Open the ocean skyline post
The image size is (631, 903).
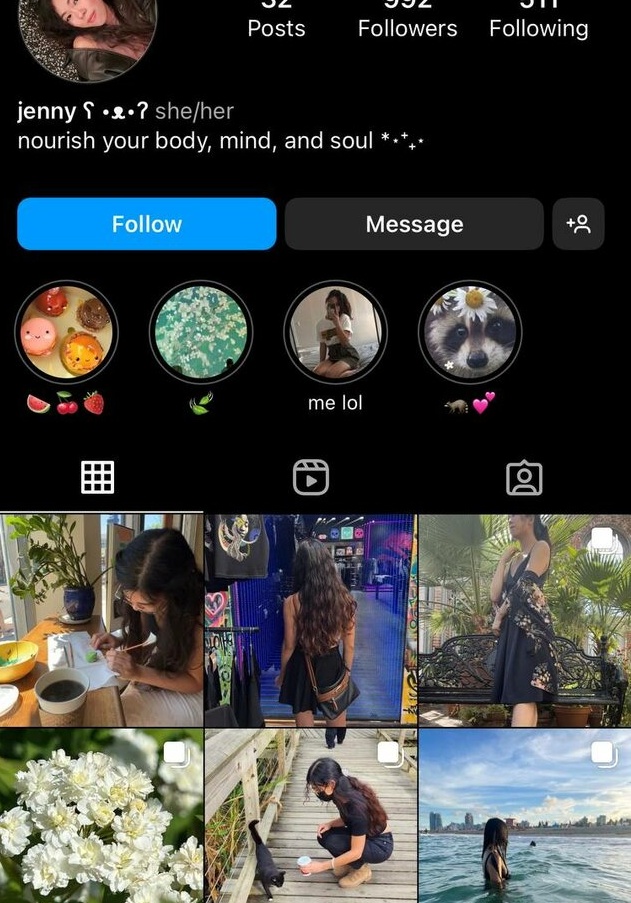coord(524,816)
